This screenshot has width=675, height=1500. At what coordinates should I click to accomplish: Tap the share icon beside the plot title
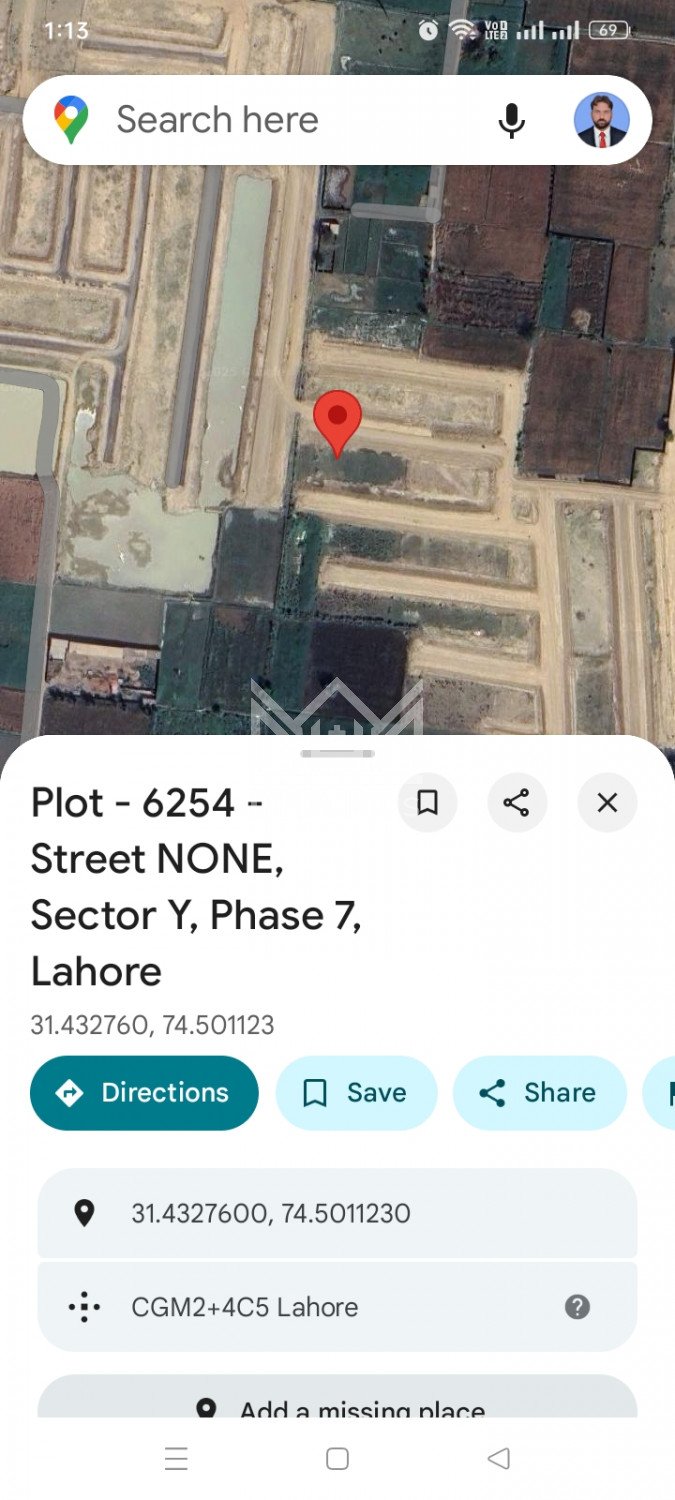(517, 803)
